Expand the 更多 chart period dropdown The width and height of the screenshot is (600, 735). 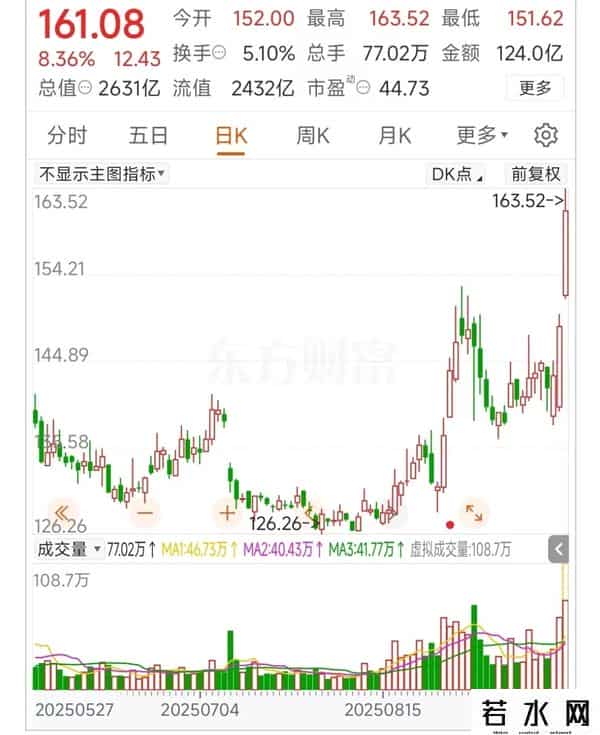point(482,136)
